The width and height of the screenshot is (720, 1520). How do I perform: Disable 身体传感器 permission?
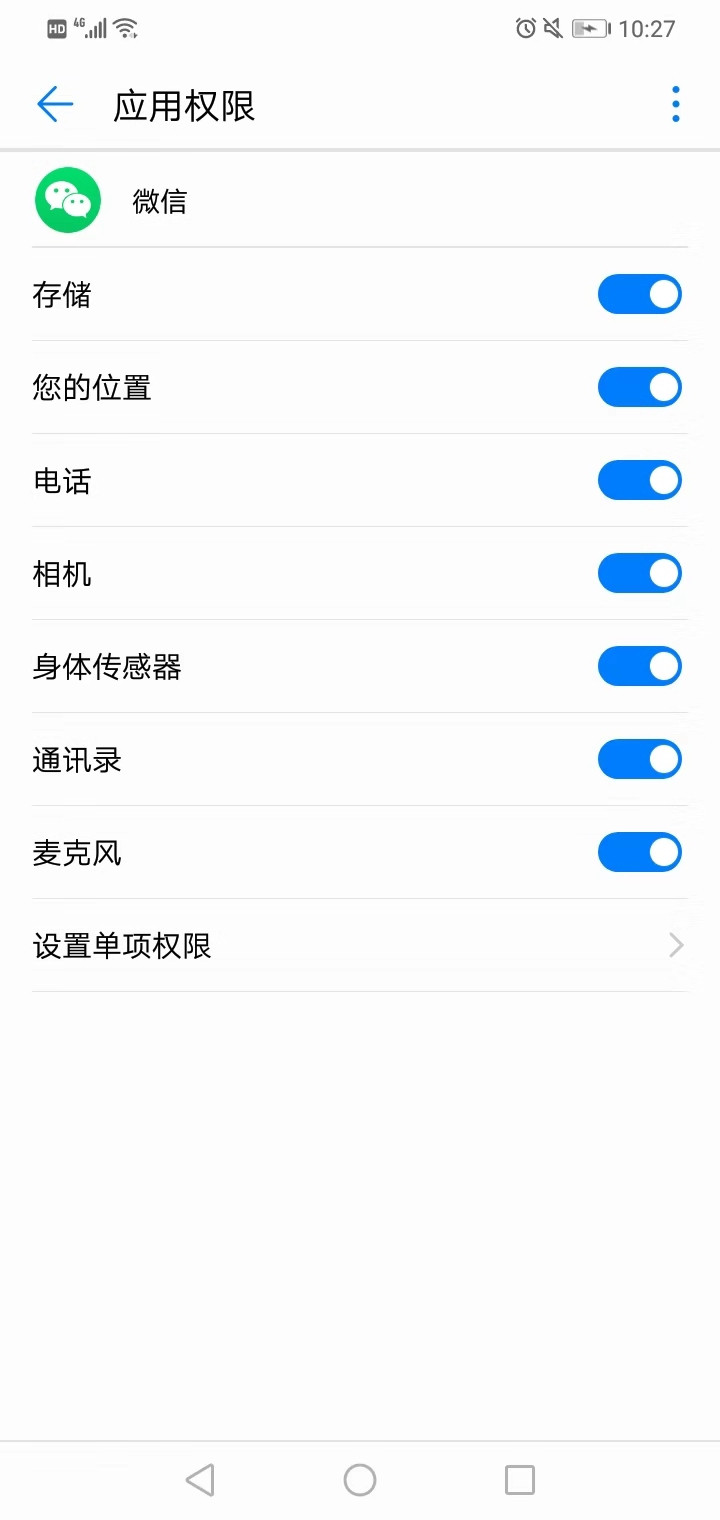639,667
